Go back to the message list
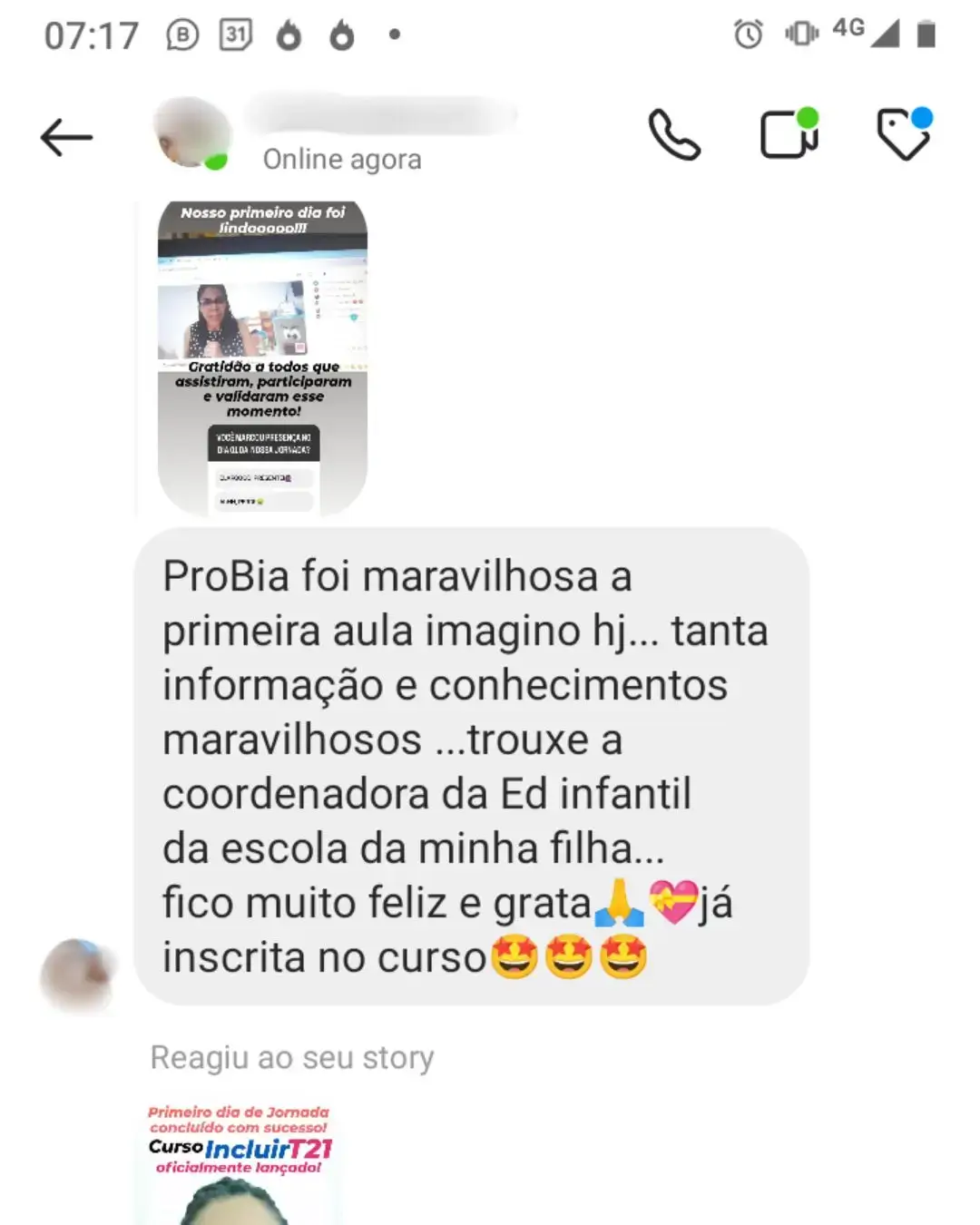Screen dimensions: 980x1225 point(66,138)
